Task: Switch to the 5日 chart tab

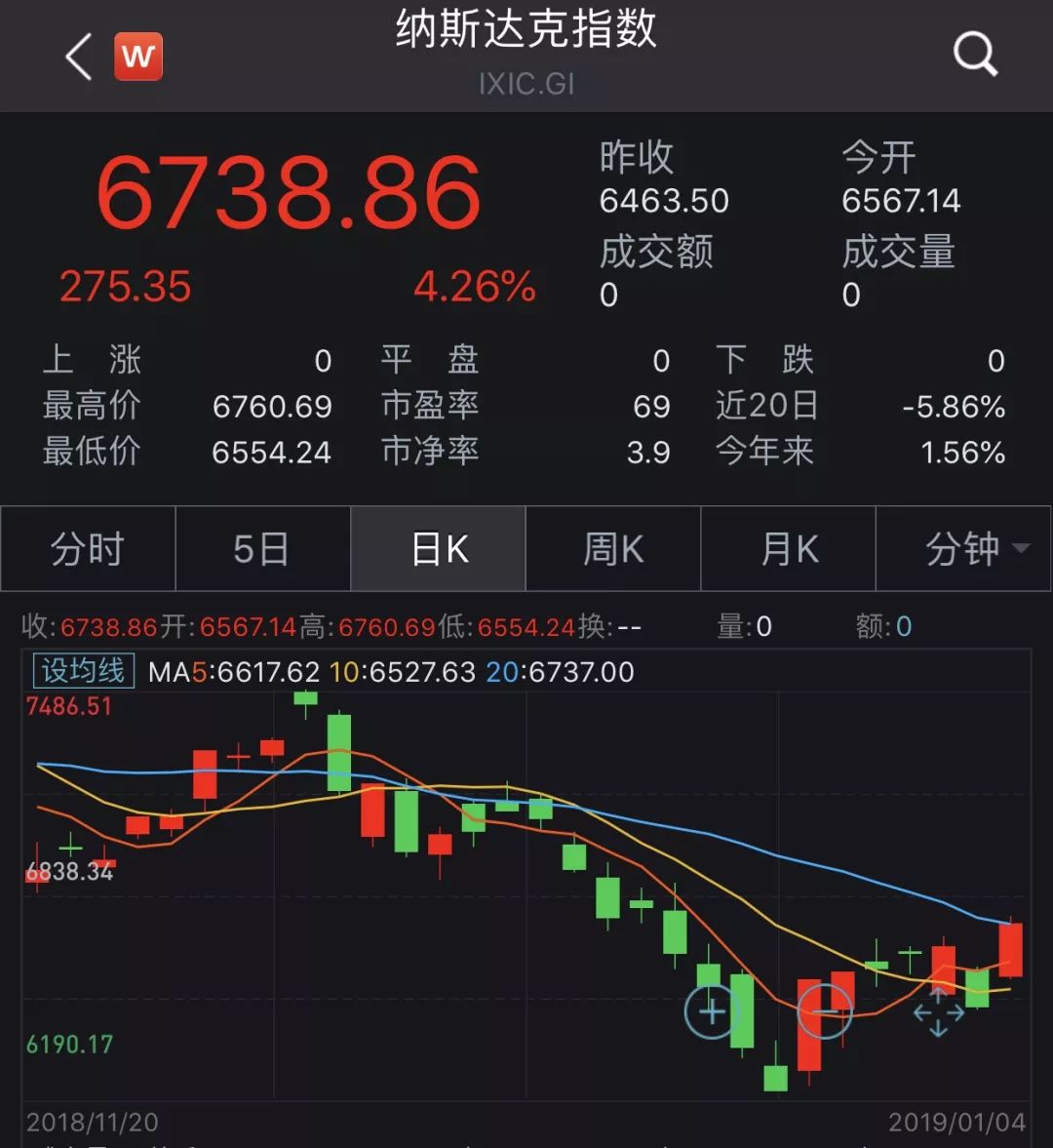Action: click(262, 549)
